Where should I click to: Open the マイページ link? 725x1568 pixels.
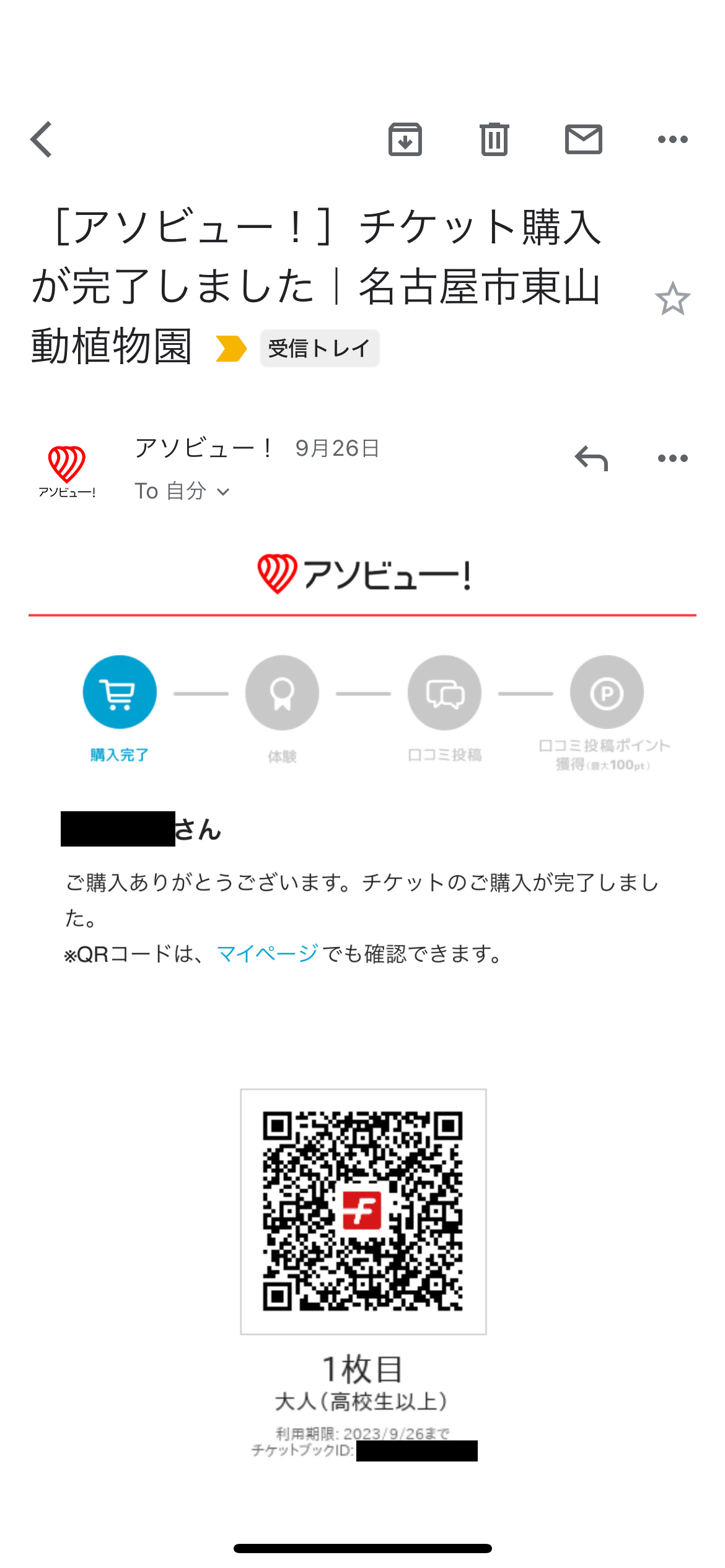[268, 954]
